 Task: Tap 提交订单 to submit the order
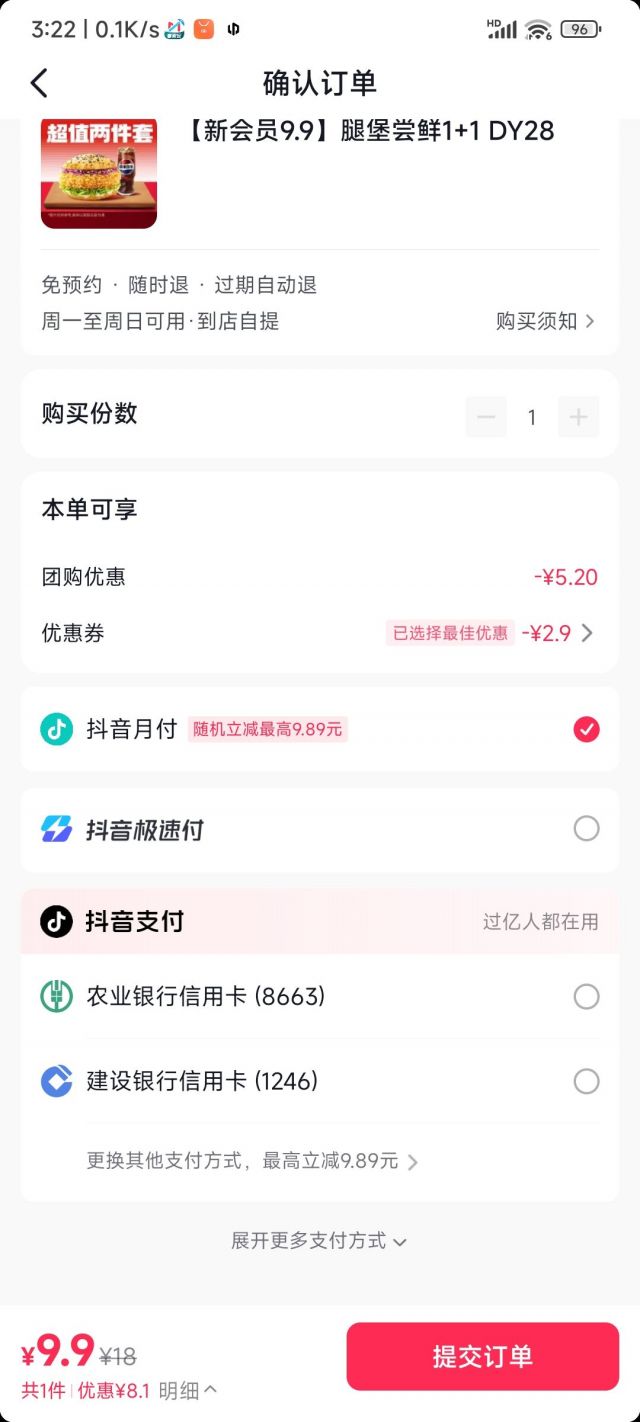(x=482, y=1356)
